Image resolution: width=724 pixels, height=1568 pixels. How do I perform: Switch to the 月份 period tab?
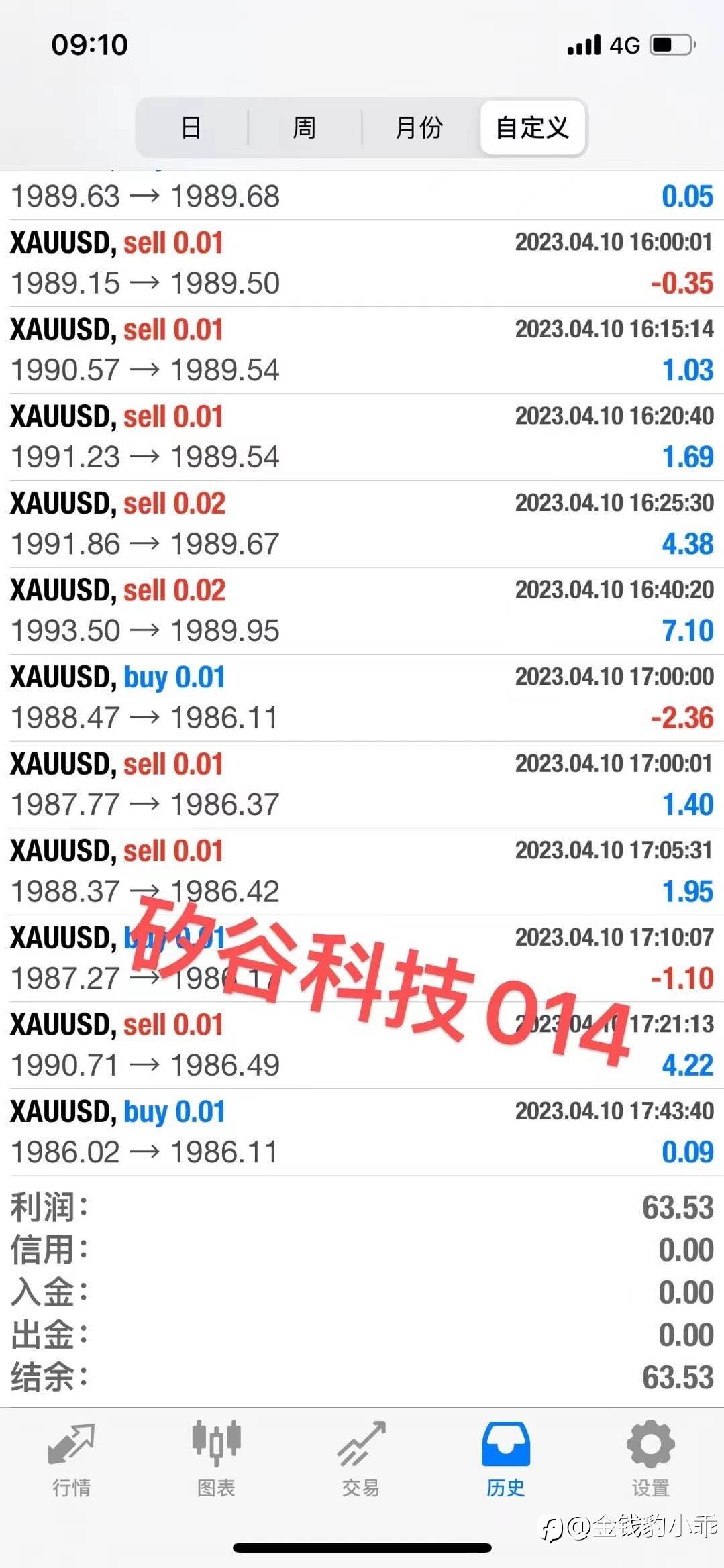419,127
